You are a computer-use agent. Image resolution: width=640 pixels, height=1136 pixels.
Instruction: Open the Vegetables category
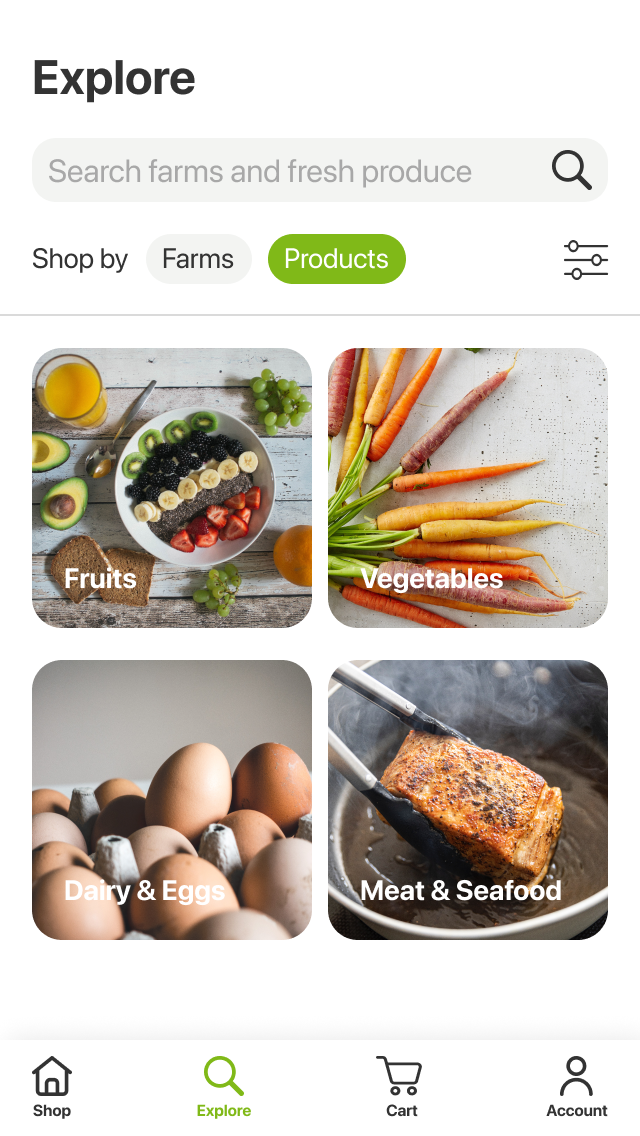pos(467,488)
